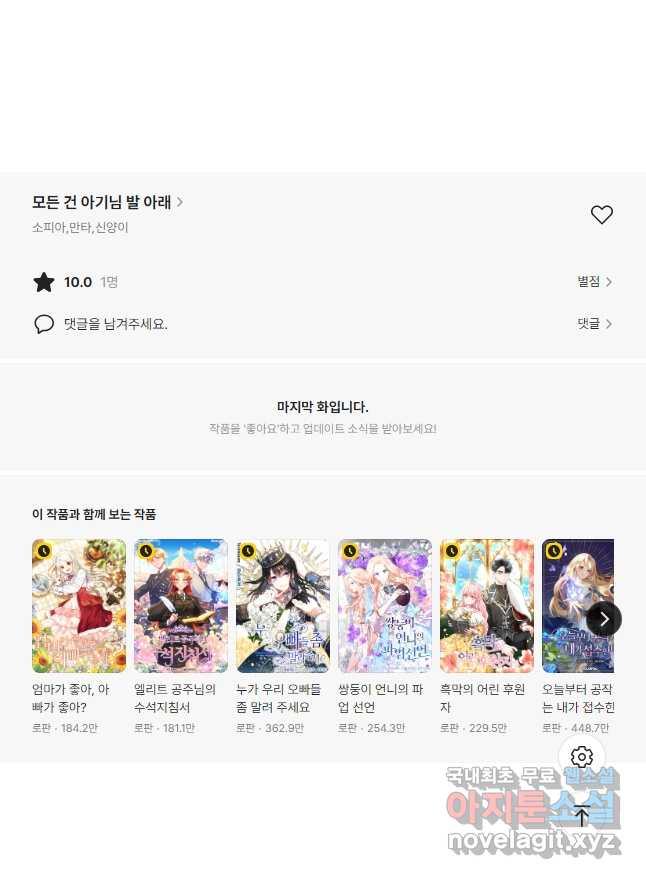Viewport: 646px width, 879px height.
Task: Open 쌍둥이 언니의 파업 선언 webtoon
Action: (385, 606)
